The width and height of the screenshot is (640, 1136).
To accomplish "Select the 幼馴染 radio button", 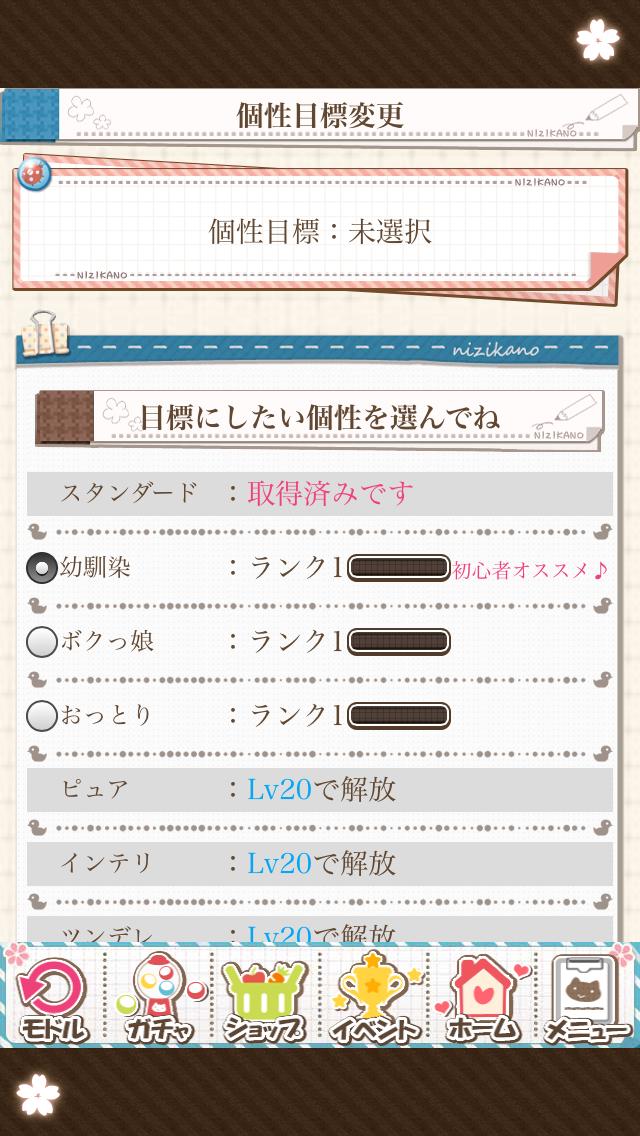I will coord(42,568).
